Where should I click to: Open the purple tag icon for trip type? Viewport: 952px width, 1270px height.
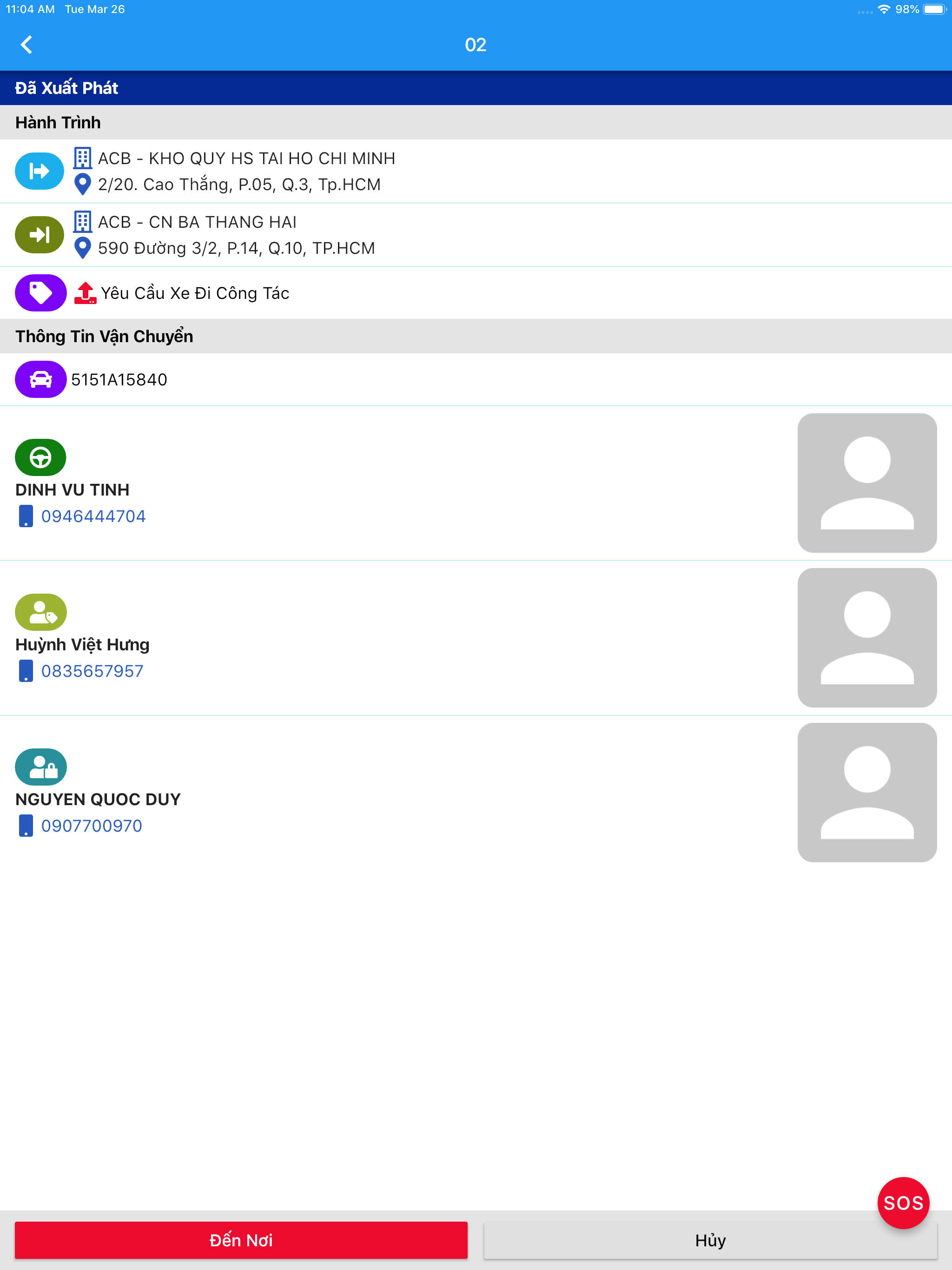[40, 293]
